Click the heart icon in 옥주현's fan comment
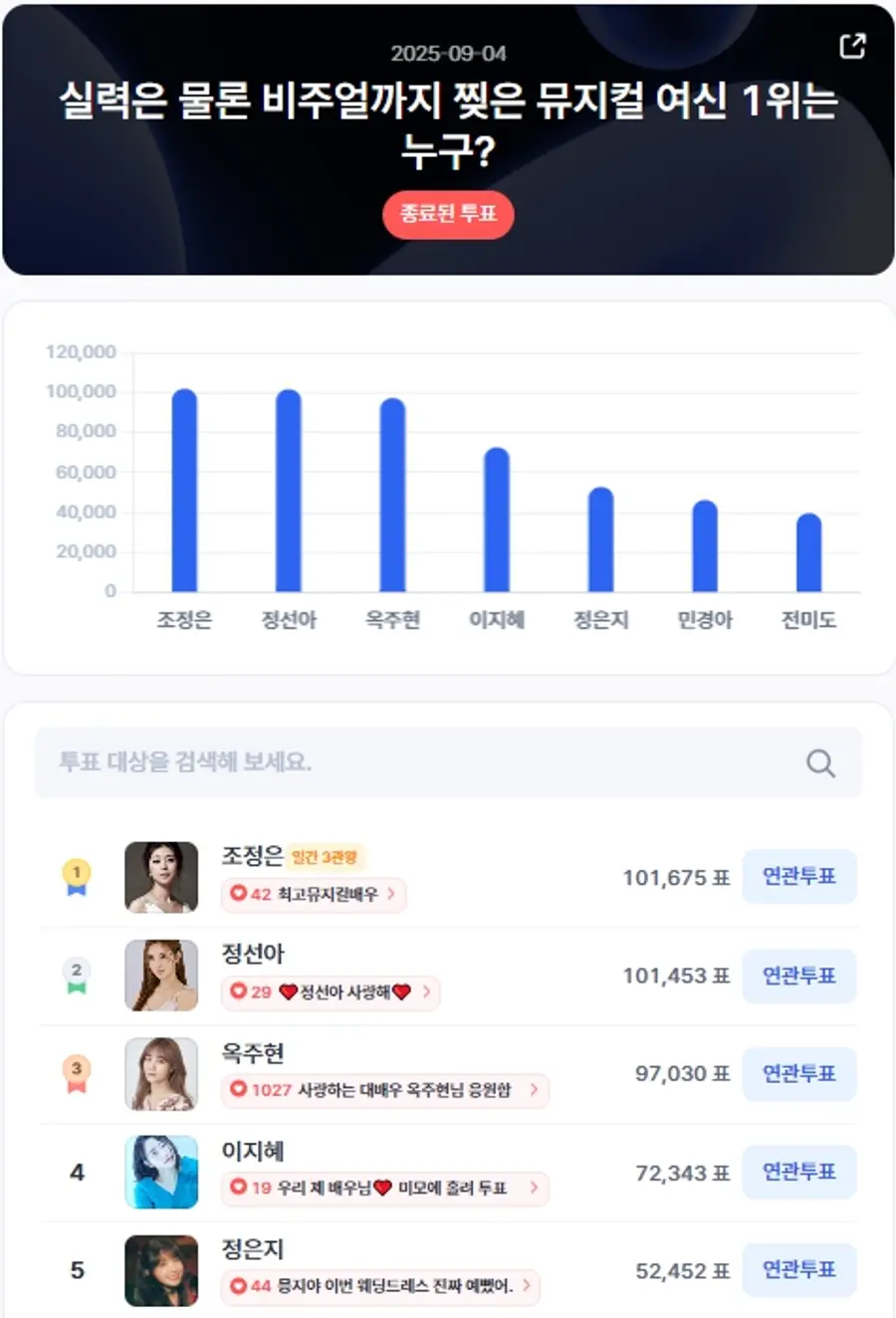 click(x=237, y=1088)
